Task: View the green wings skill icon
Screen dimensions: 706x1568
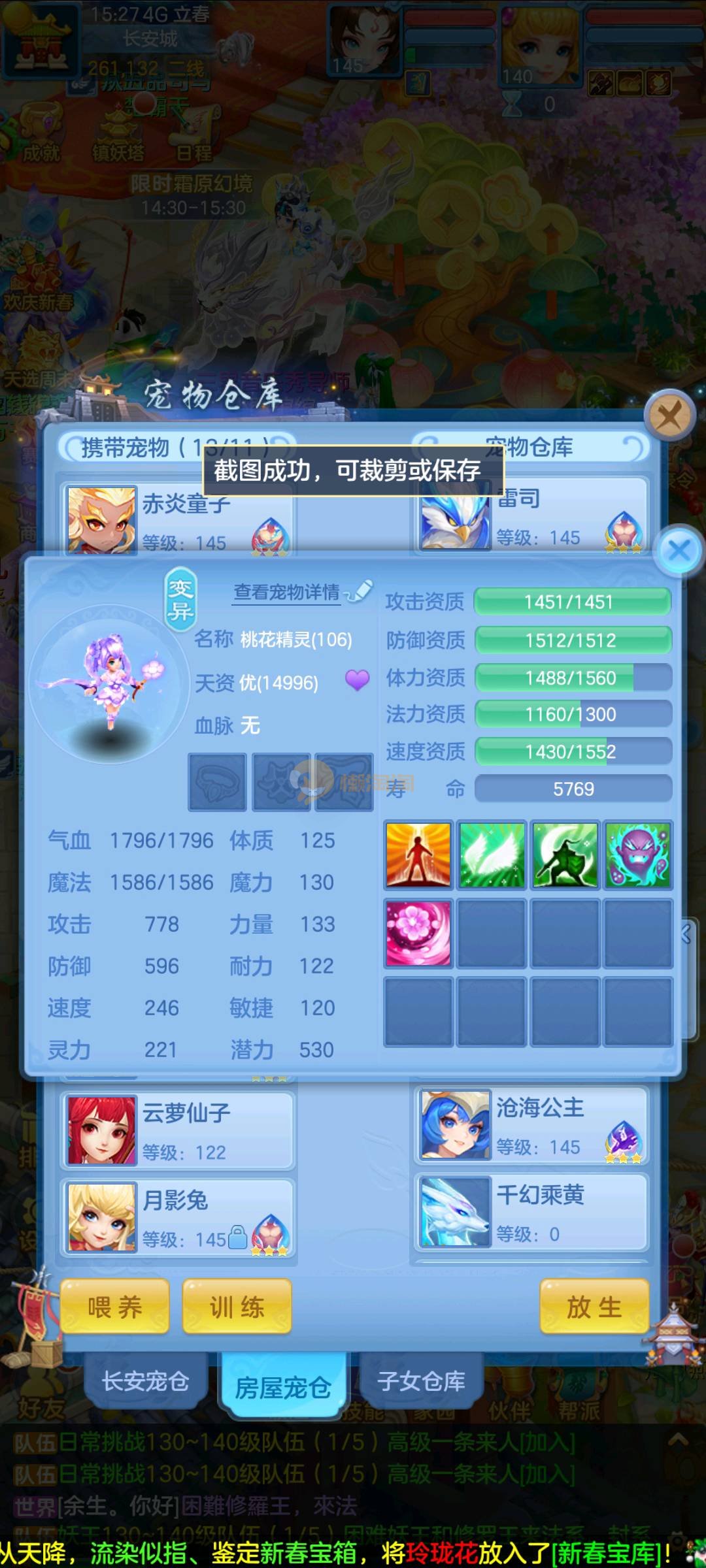Action: [492, 855]
